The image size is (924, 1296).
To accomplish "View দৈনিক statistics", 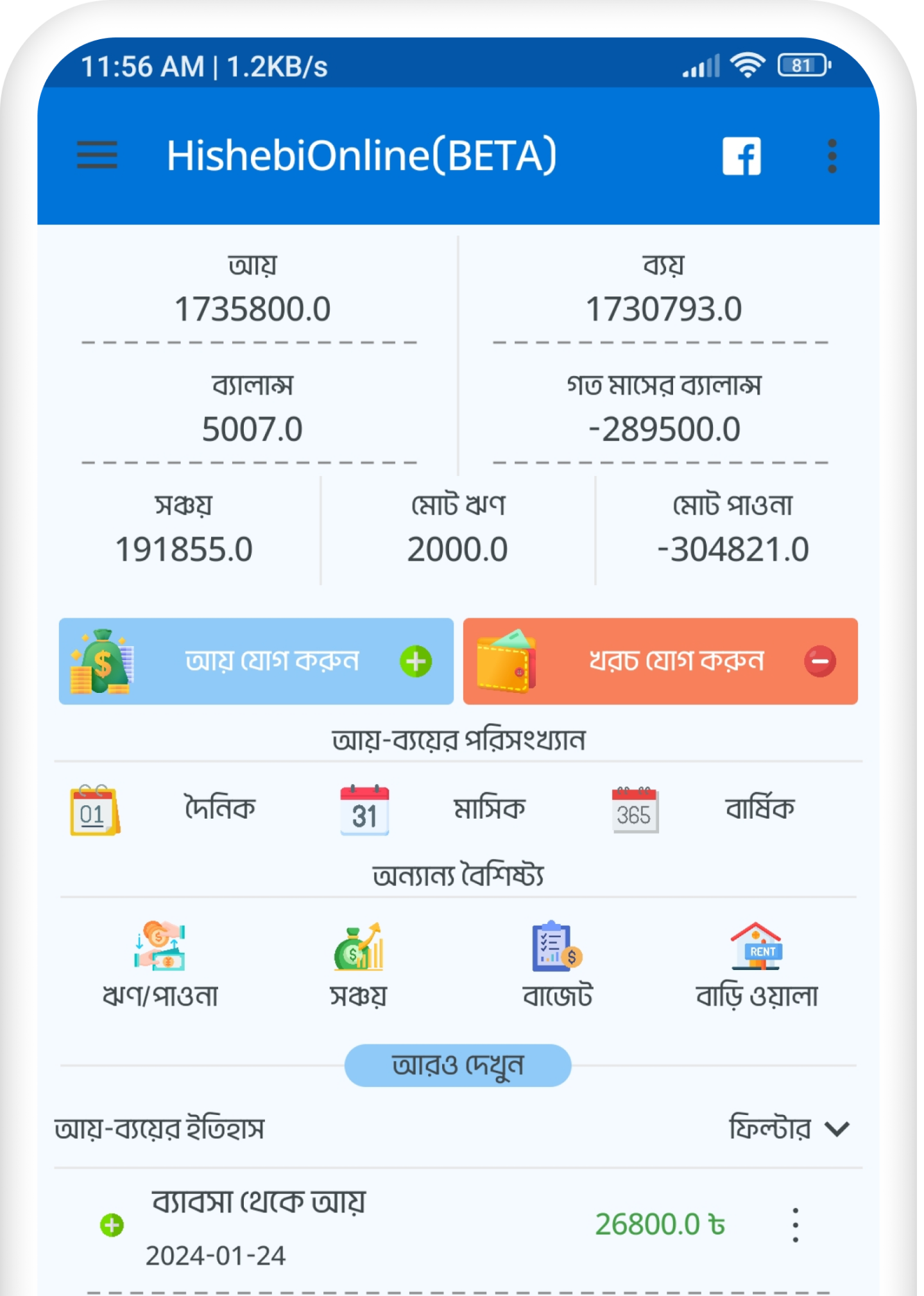I will click(x=163, y=810).
